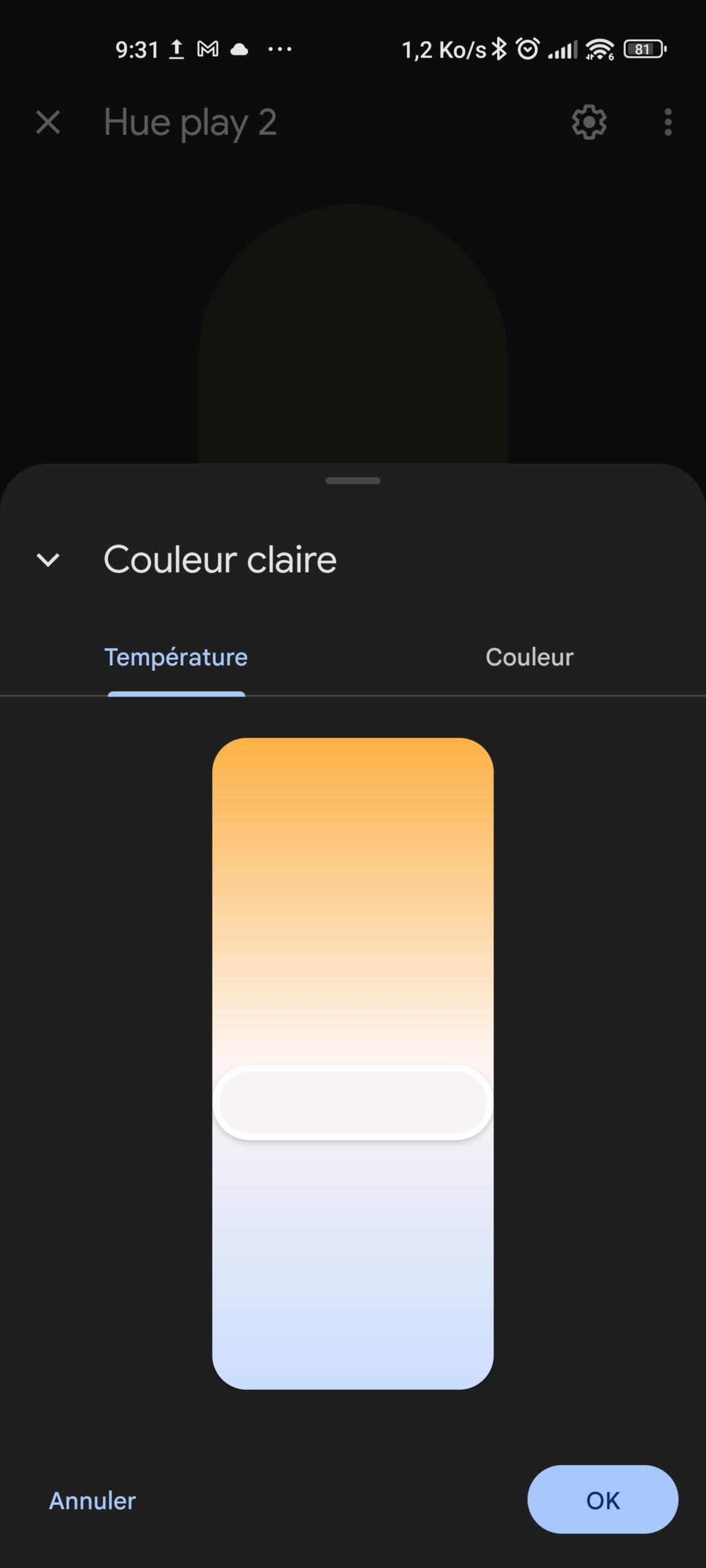Cancel with the Annuler button
Viewport: 706px width, 1568px height.
pyautogui.click(x=93, y=1501)
